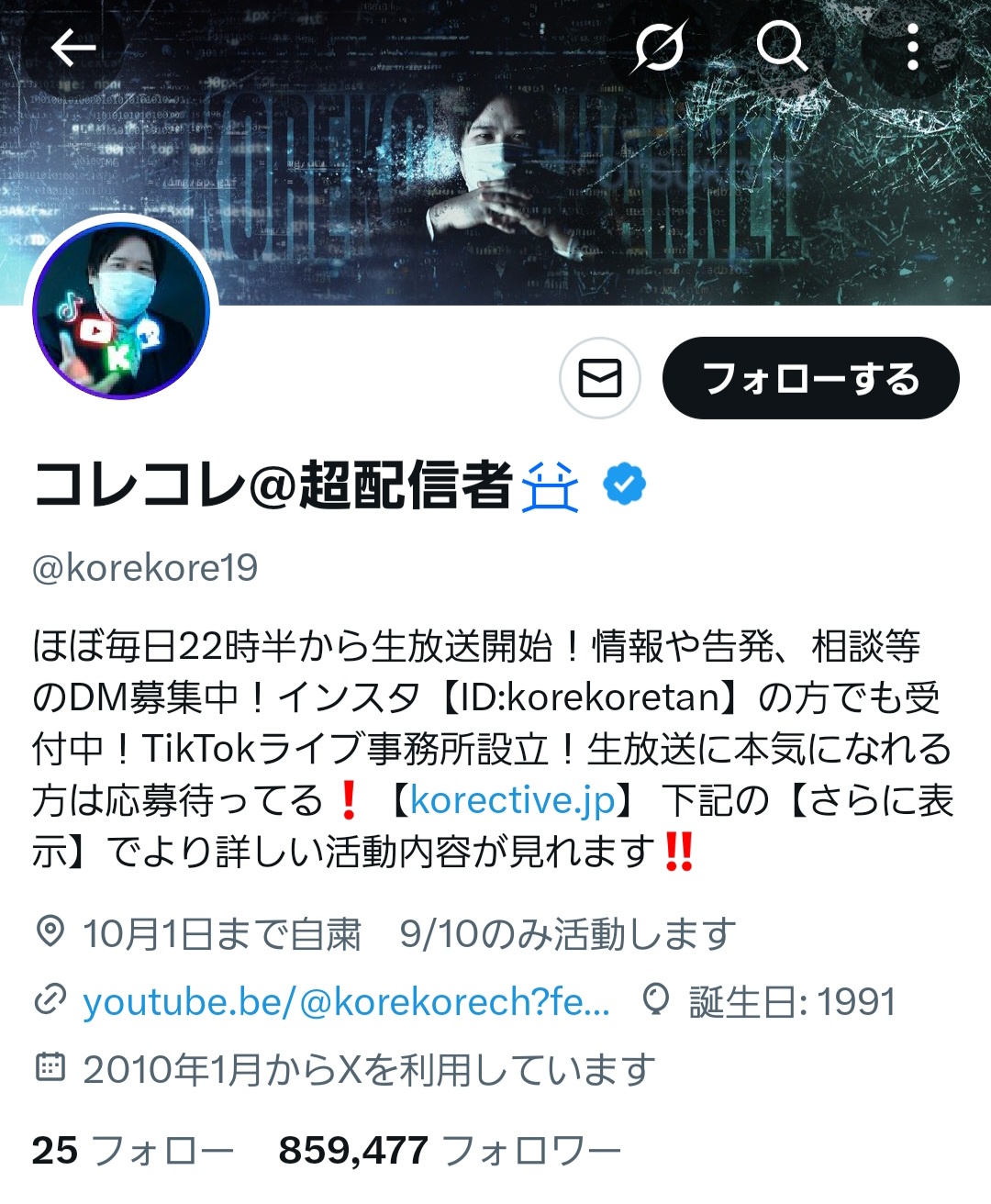991x1204 pixels.
Task: Open the three-dot overflow menu
Action: point(912,48)
